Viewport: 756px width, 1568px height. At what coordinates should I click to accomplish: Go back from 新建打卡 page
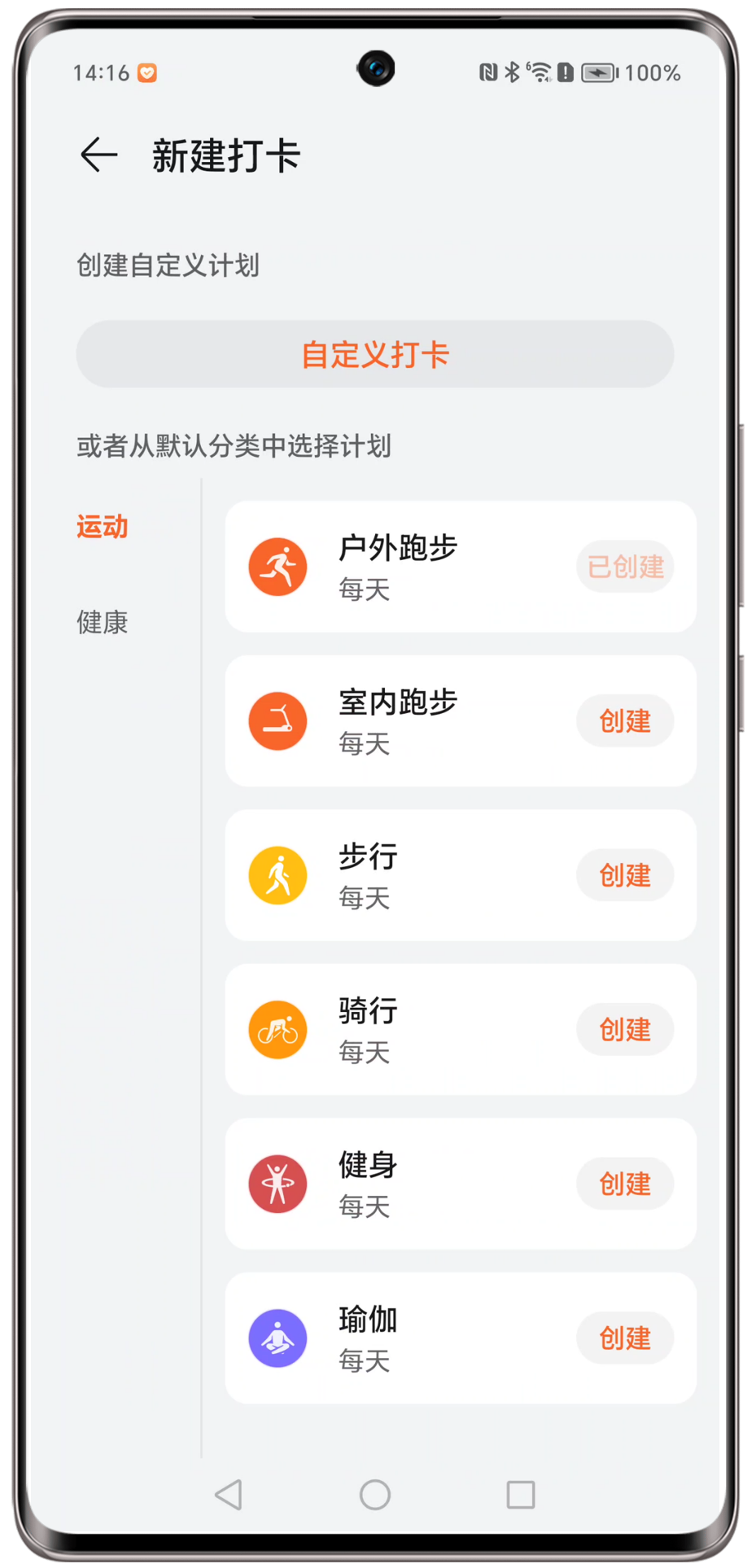tap(99, 155)
